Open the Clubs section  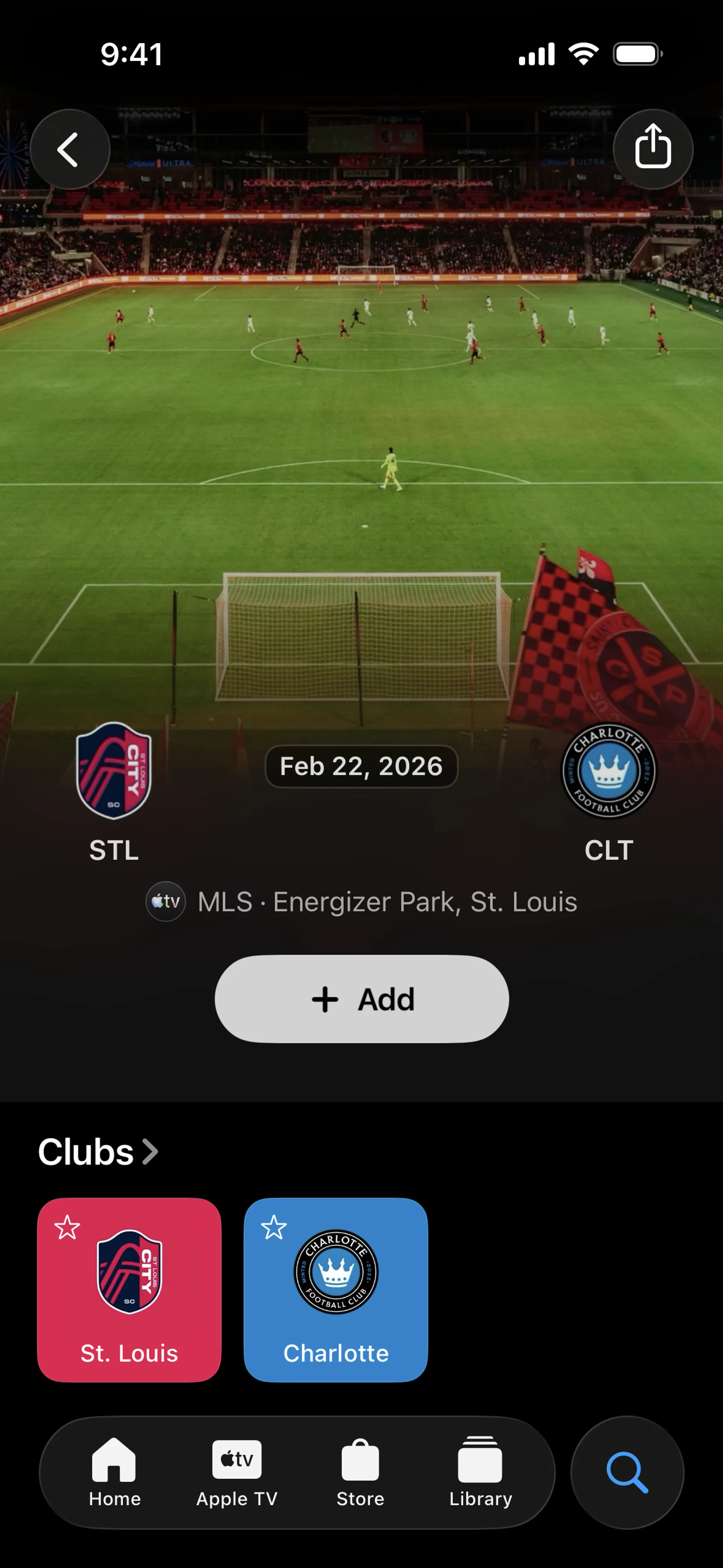point(98,1152)
